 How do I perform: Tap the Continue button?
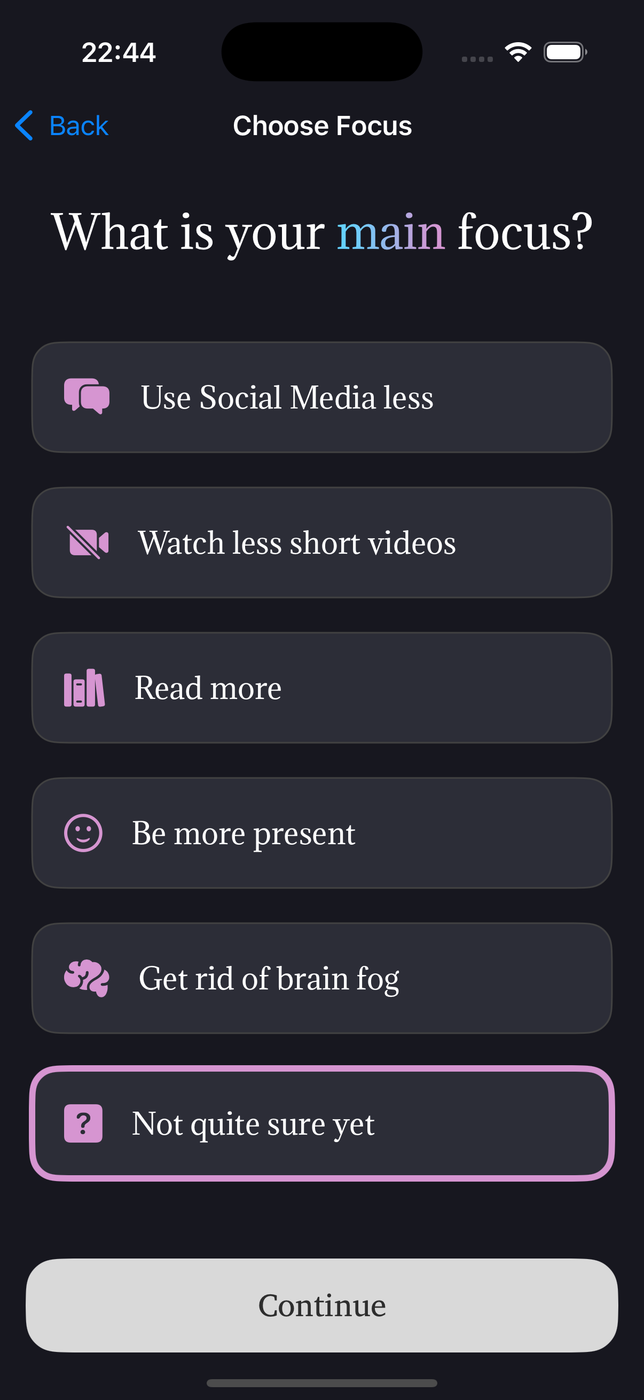pos(321,1305)
